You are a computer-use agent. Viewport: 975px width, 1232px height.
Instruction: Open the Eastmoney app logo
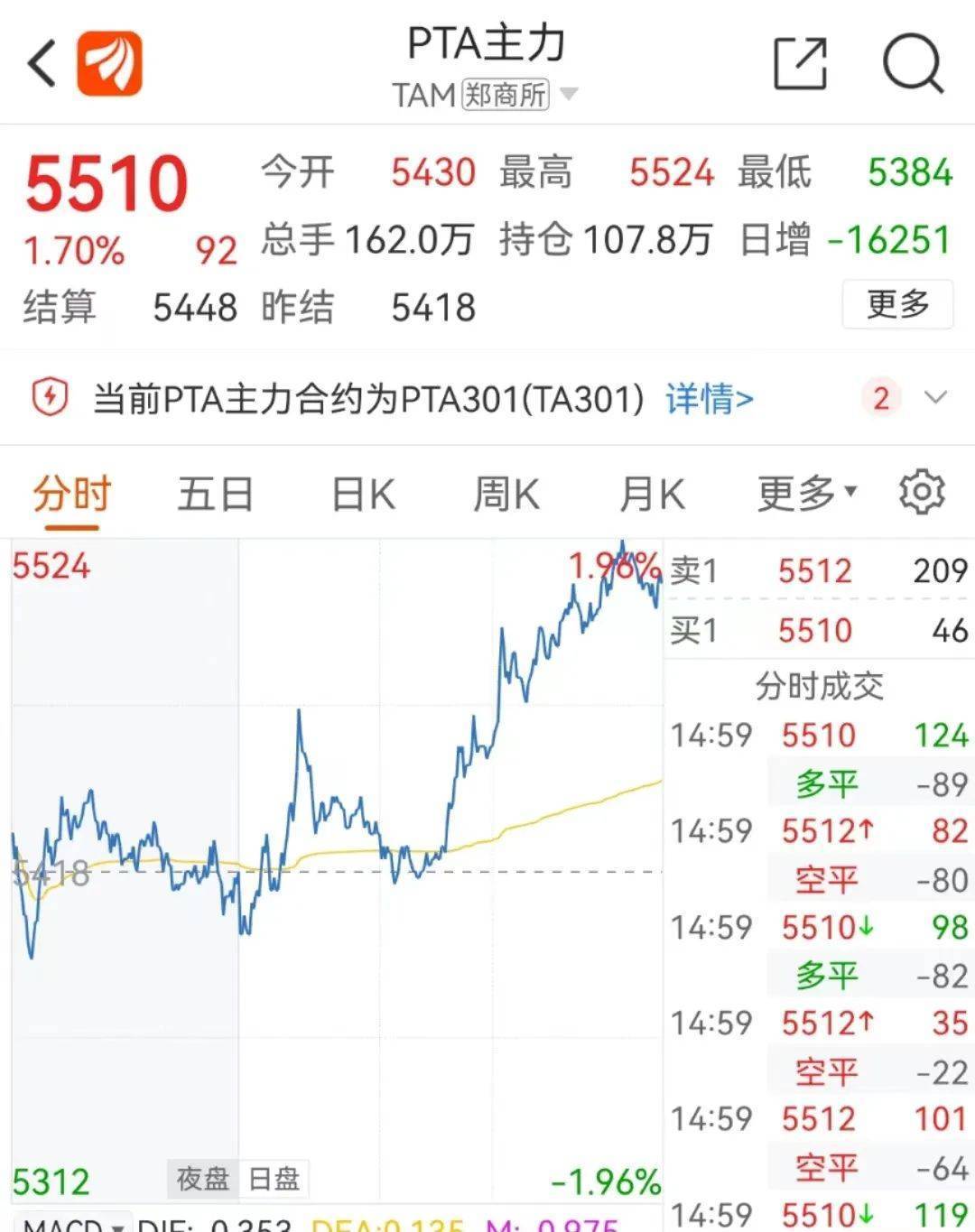[108, 63]
